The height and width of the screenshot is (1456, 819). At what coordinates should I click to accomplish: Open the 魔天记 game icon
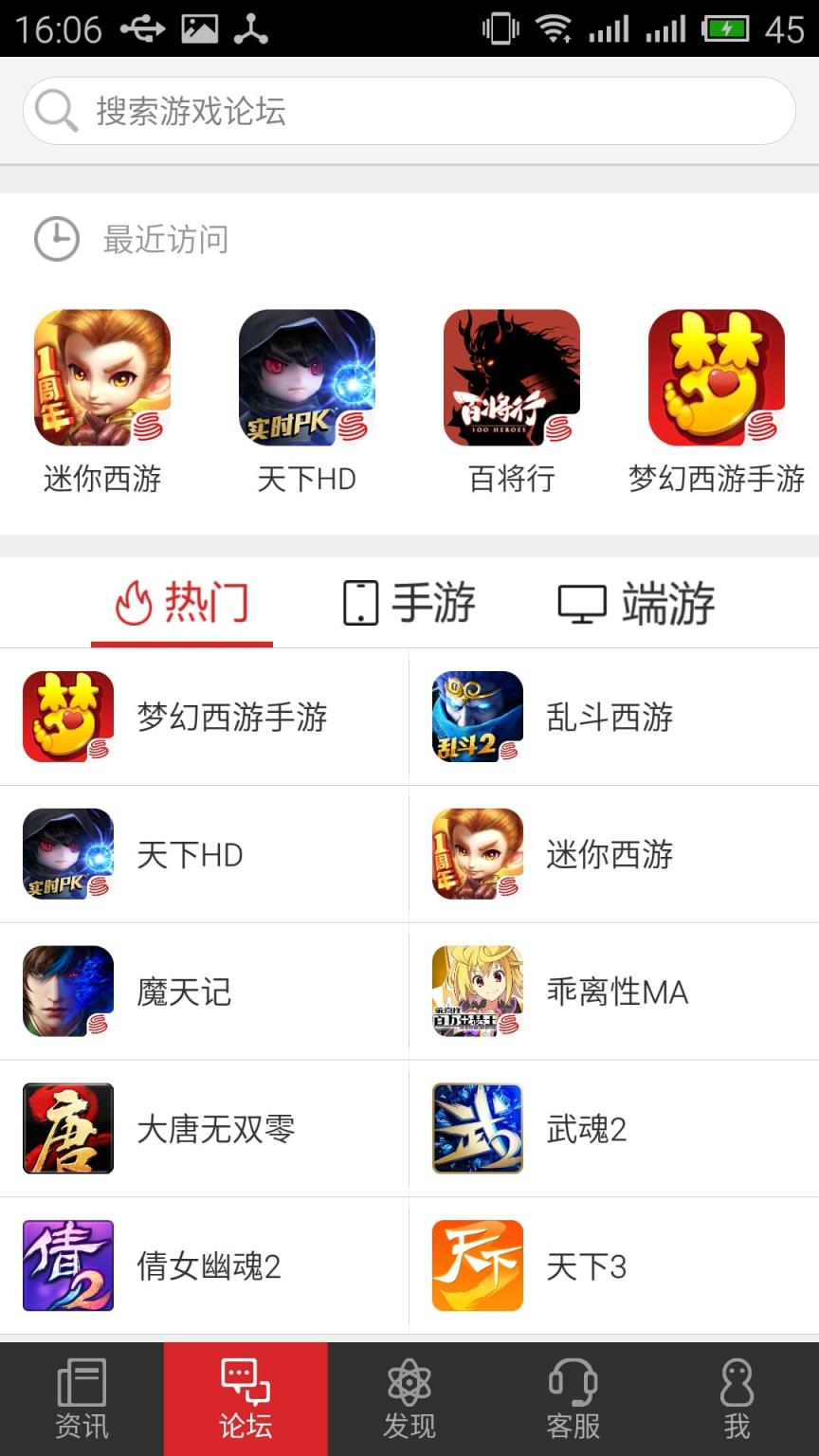(67, 992)
